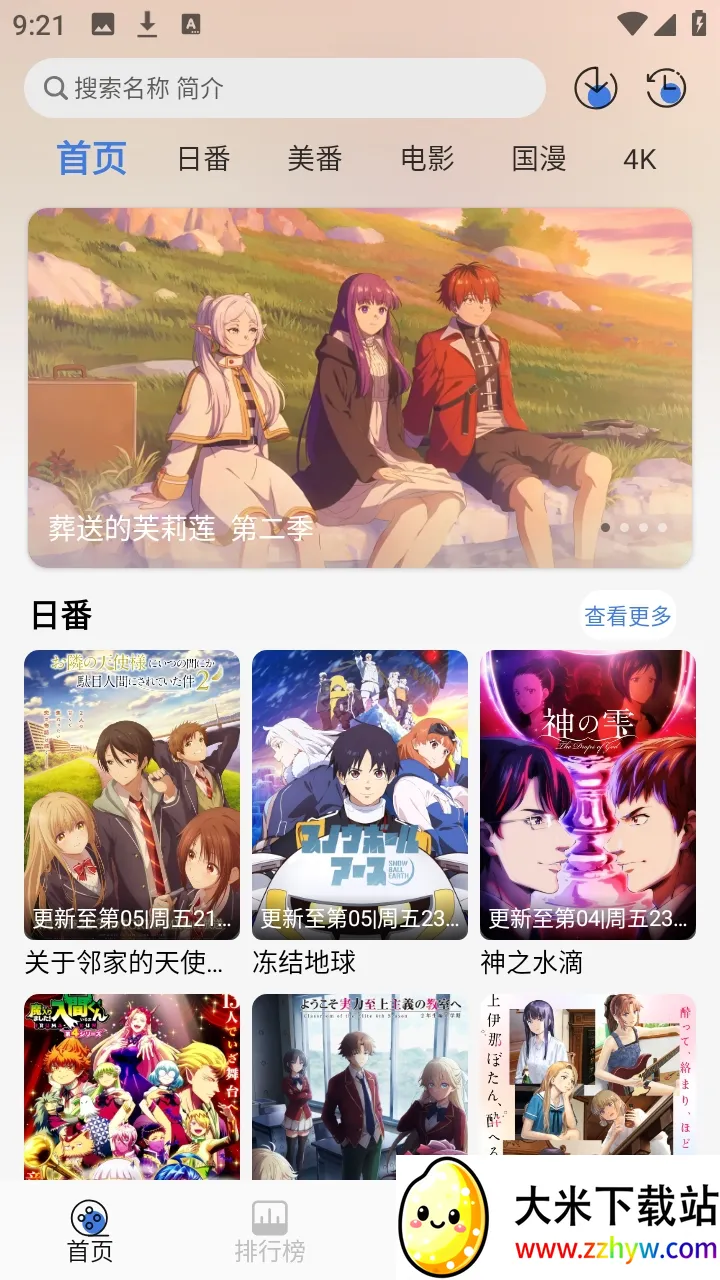The height and width of the screenshot is (1280, 720).
Task: Select the 电影 top tab
Action: coord(427,159)
